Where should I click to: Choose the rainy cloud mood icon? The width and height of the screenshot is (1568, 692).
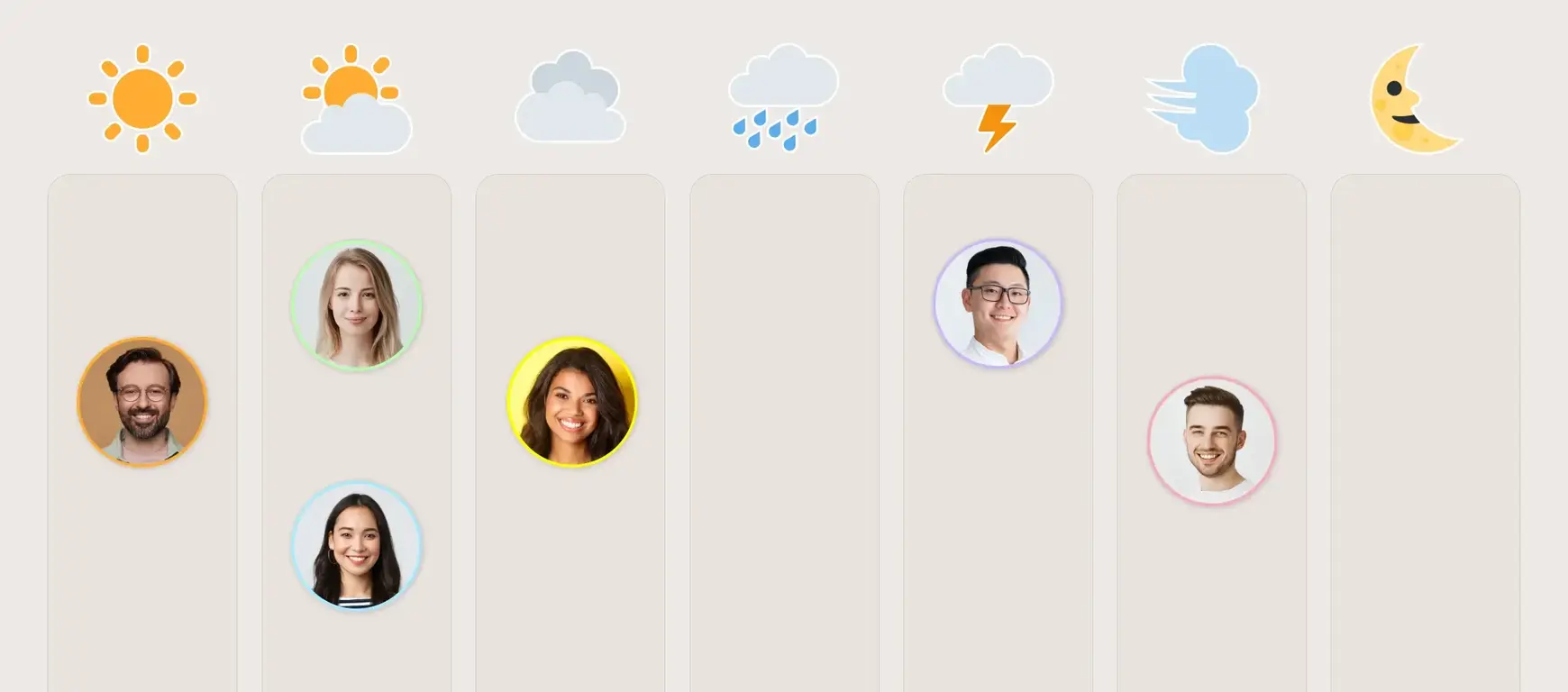[x=783, y=98]
